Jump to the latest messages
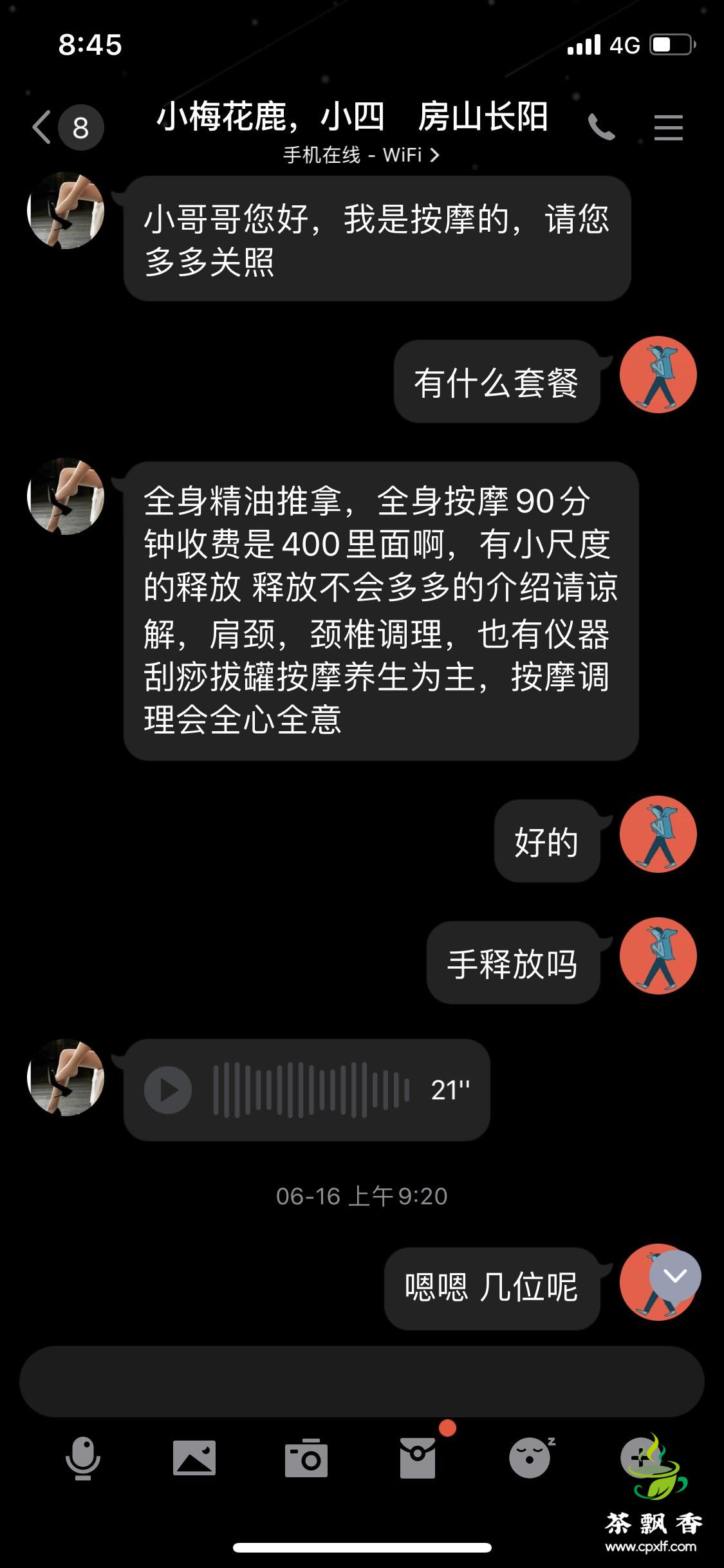This screenshot has height=1568, width=724. (674, 1276)
